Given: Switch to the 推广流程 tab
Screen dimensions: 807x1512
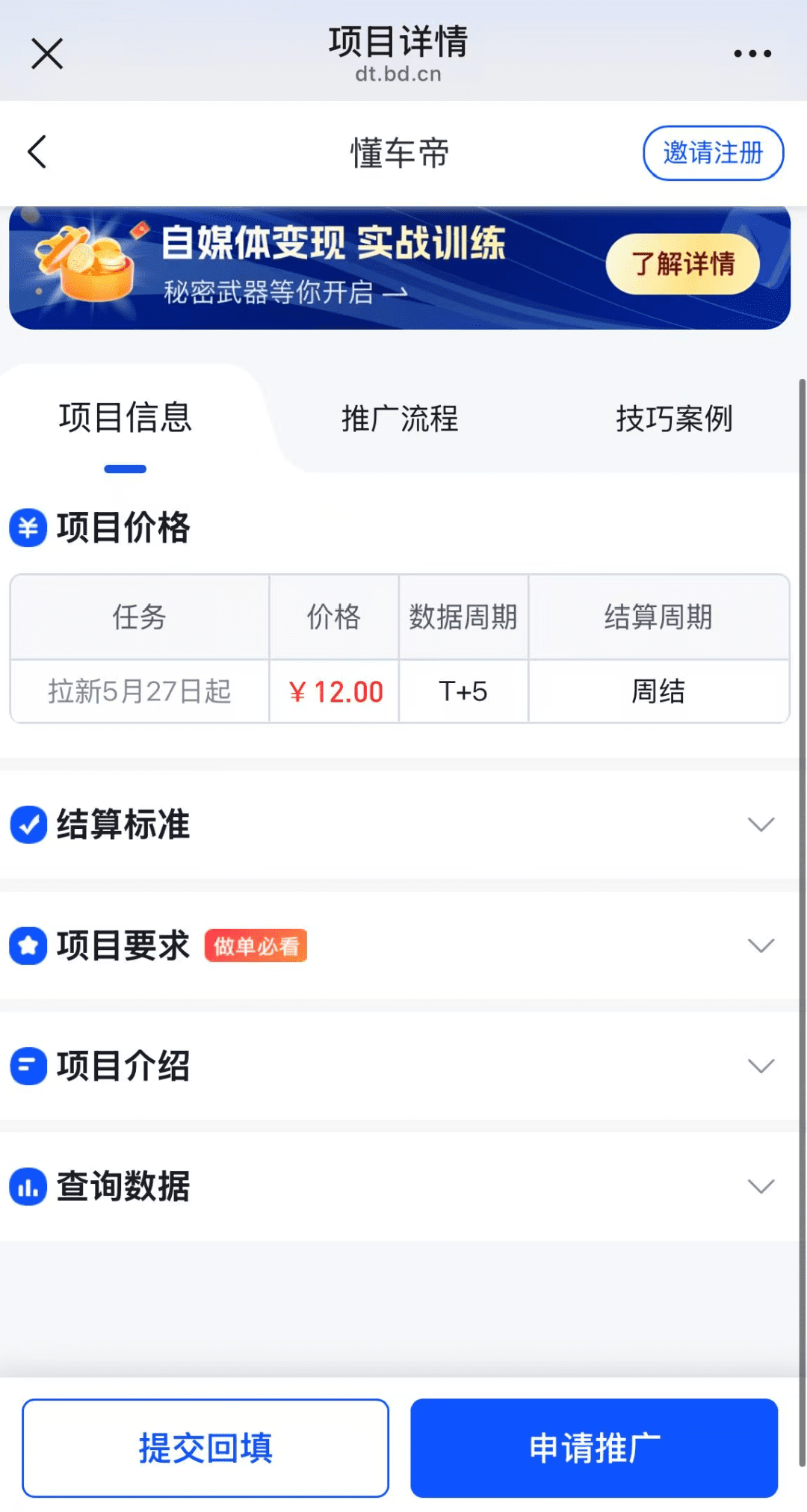Looking at the screenshot, I should pyautogui.click(x=400, y=419).
